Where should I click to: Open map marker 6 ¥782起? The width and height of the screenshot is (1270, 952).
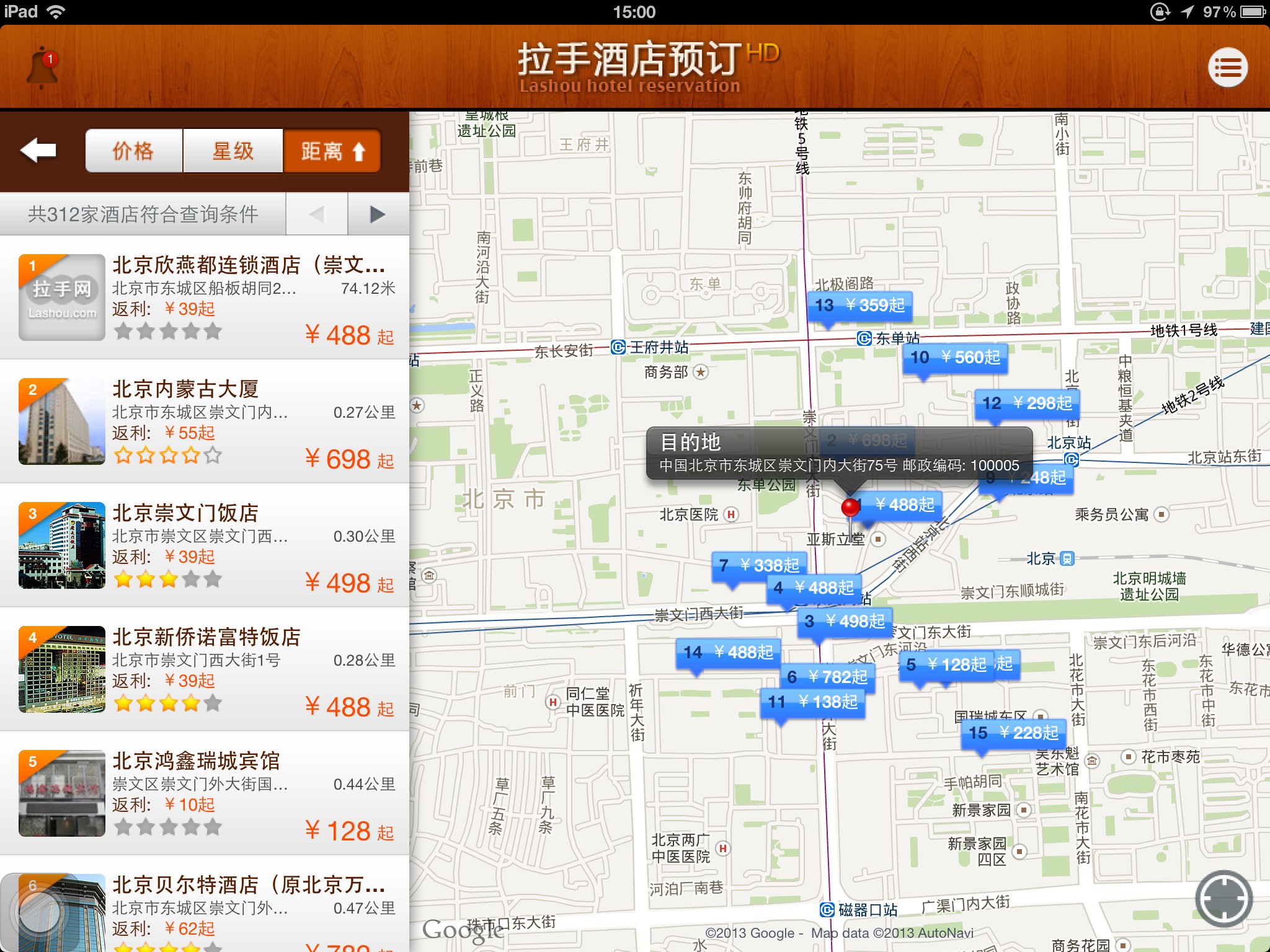[827, 677]
